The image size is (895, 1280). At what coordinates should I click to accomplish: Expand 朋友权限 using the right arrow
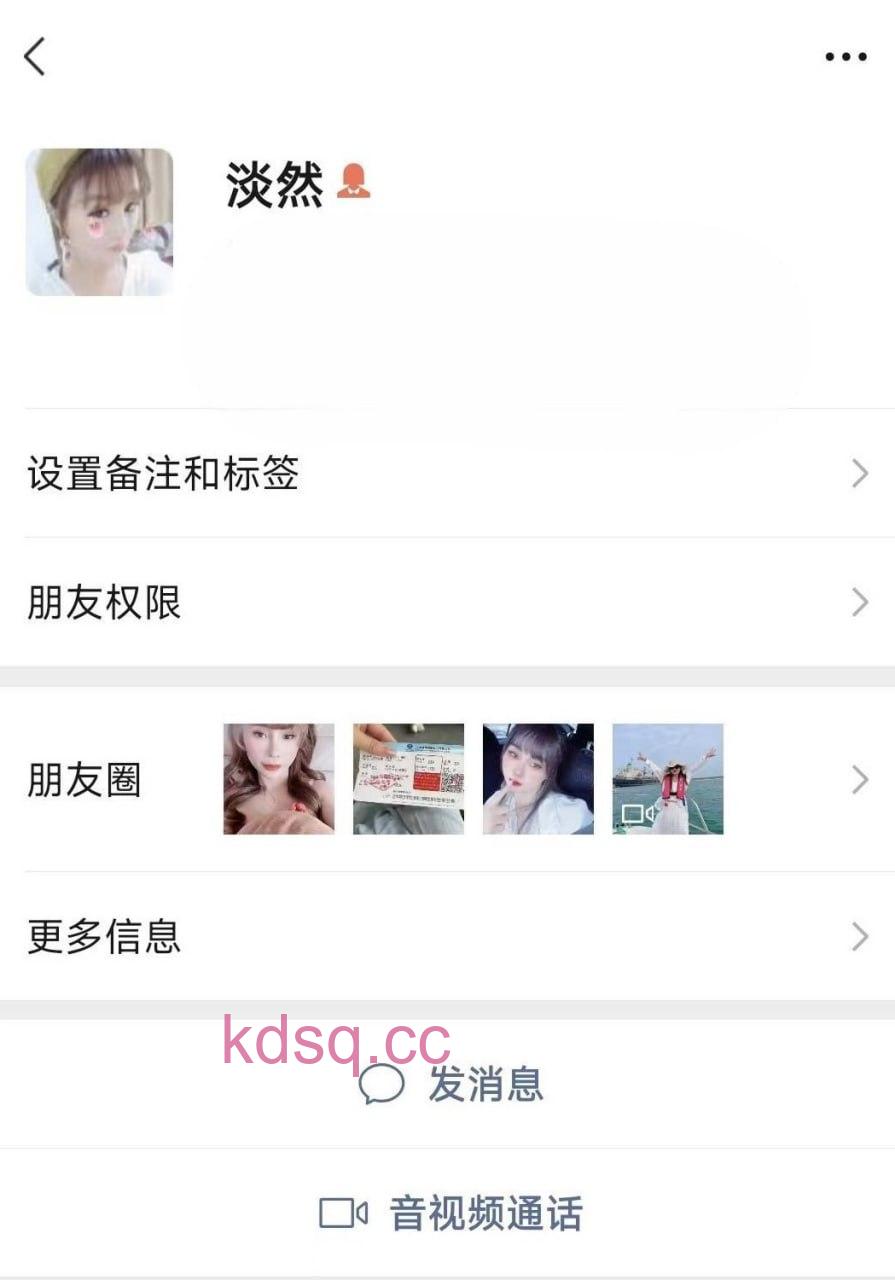coord(858,603)
